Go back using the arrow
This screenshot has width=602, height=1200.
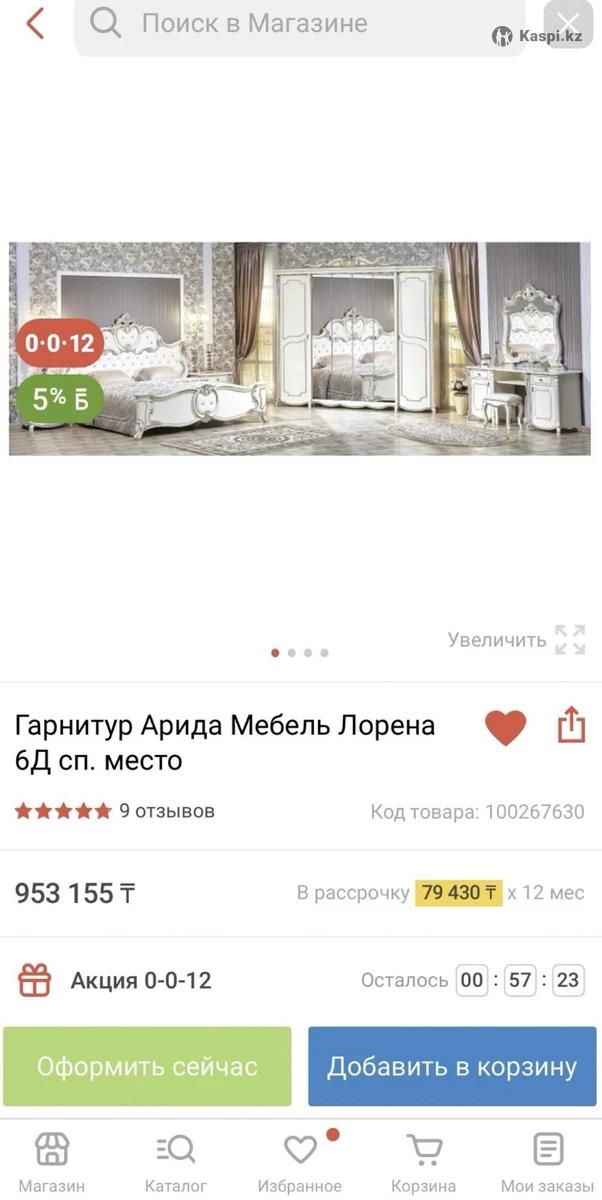click(35, 23)
